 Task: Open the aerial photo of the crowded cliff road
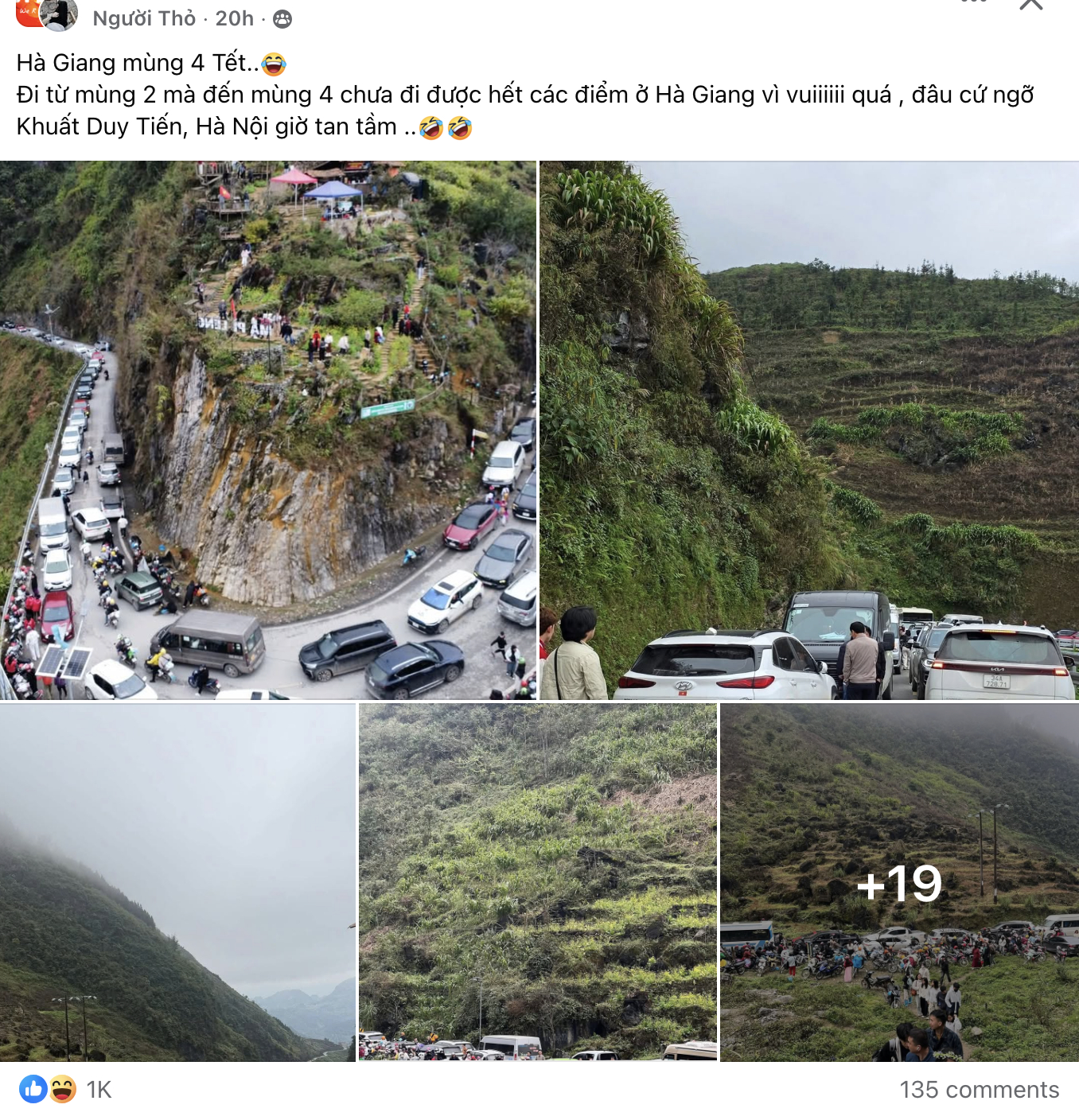click(x=268, y=430)
